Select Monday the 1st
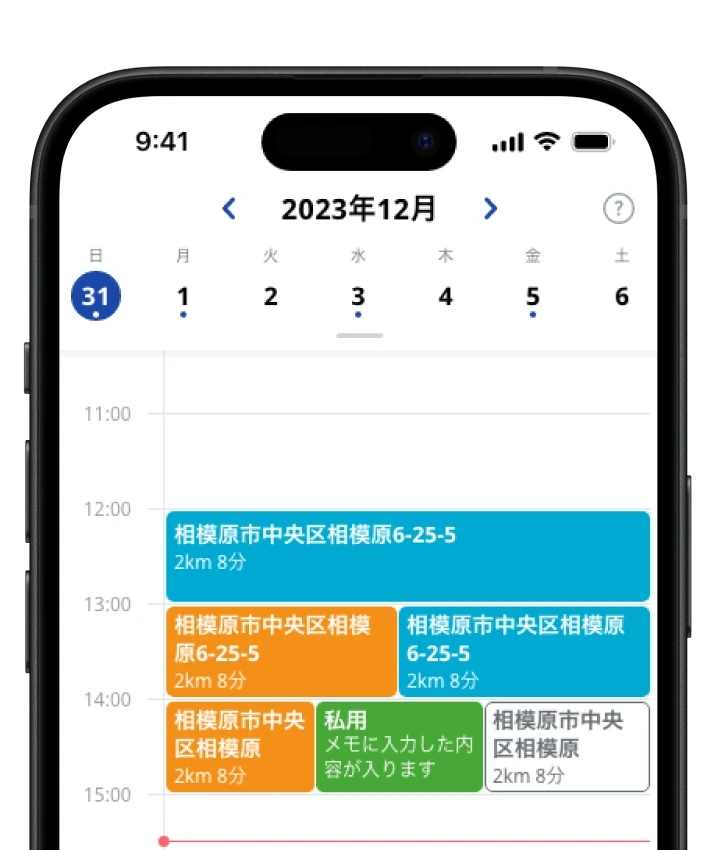Image resolution: width=716 pixels, height=850 pixels. point(183,297)
